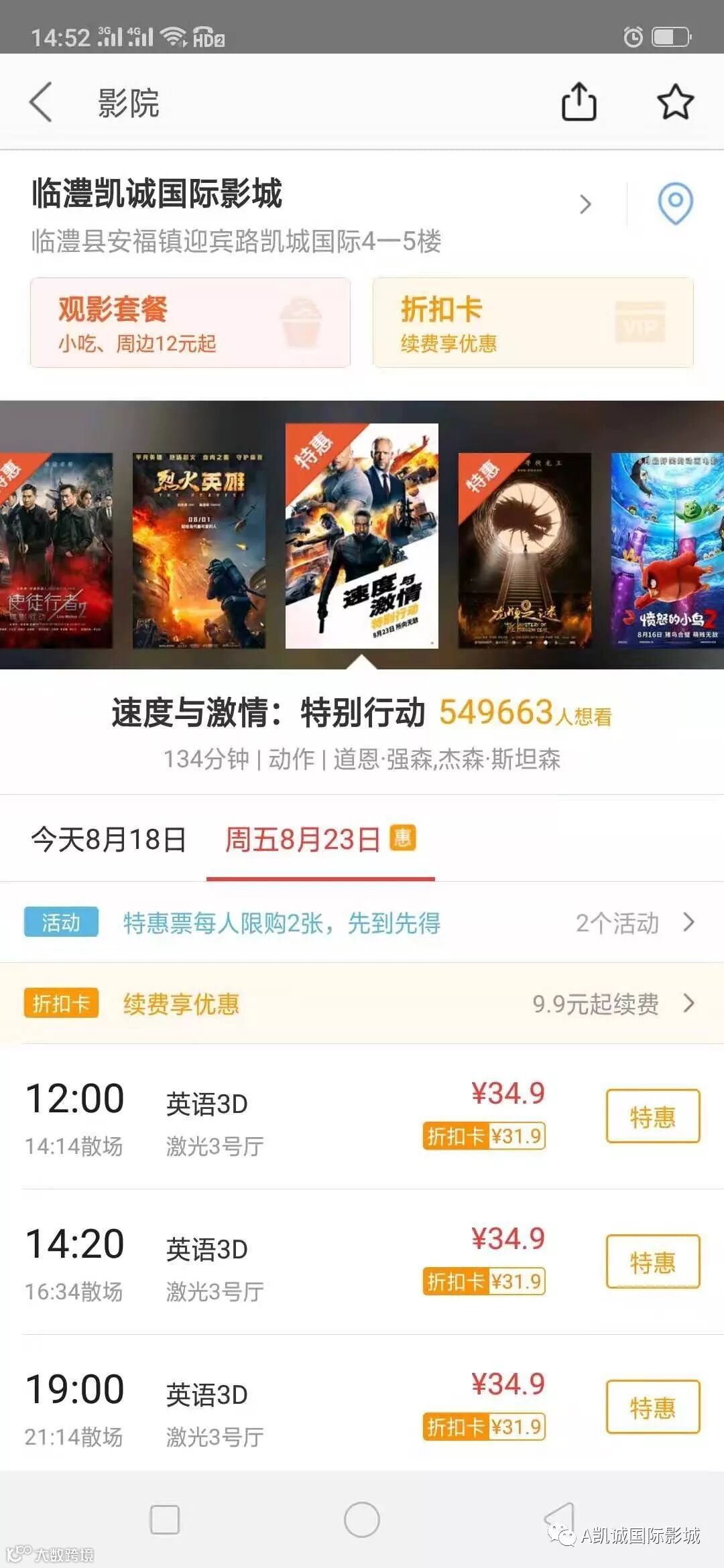Image resolution: width=724 pixels, height=1568 pixels.
Task: Tap the system home button
Action: click(x=362, y=1519)
